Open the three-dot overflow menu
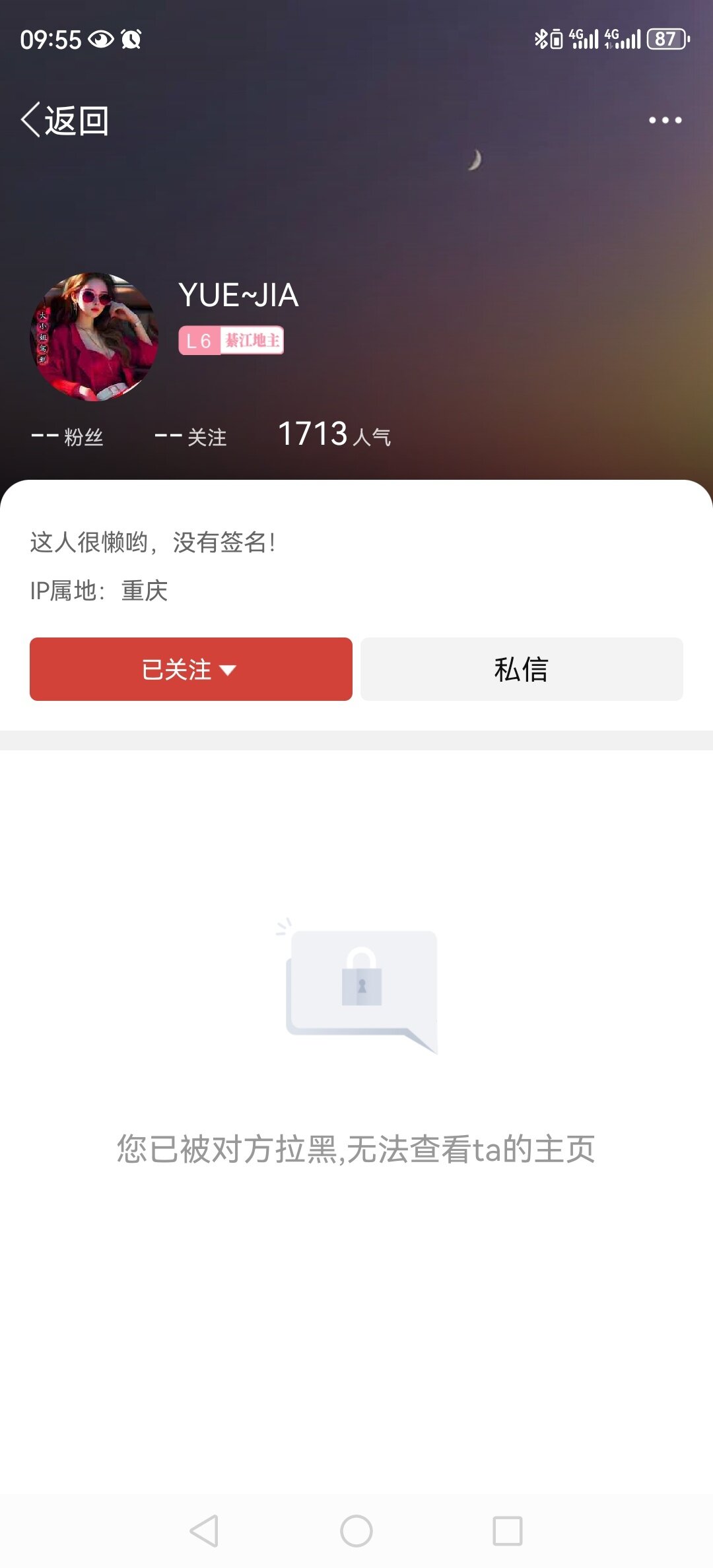Viewport: 713px width, 1568px height. click(x=664, y=120)
